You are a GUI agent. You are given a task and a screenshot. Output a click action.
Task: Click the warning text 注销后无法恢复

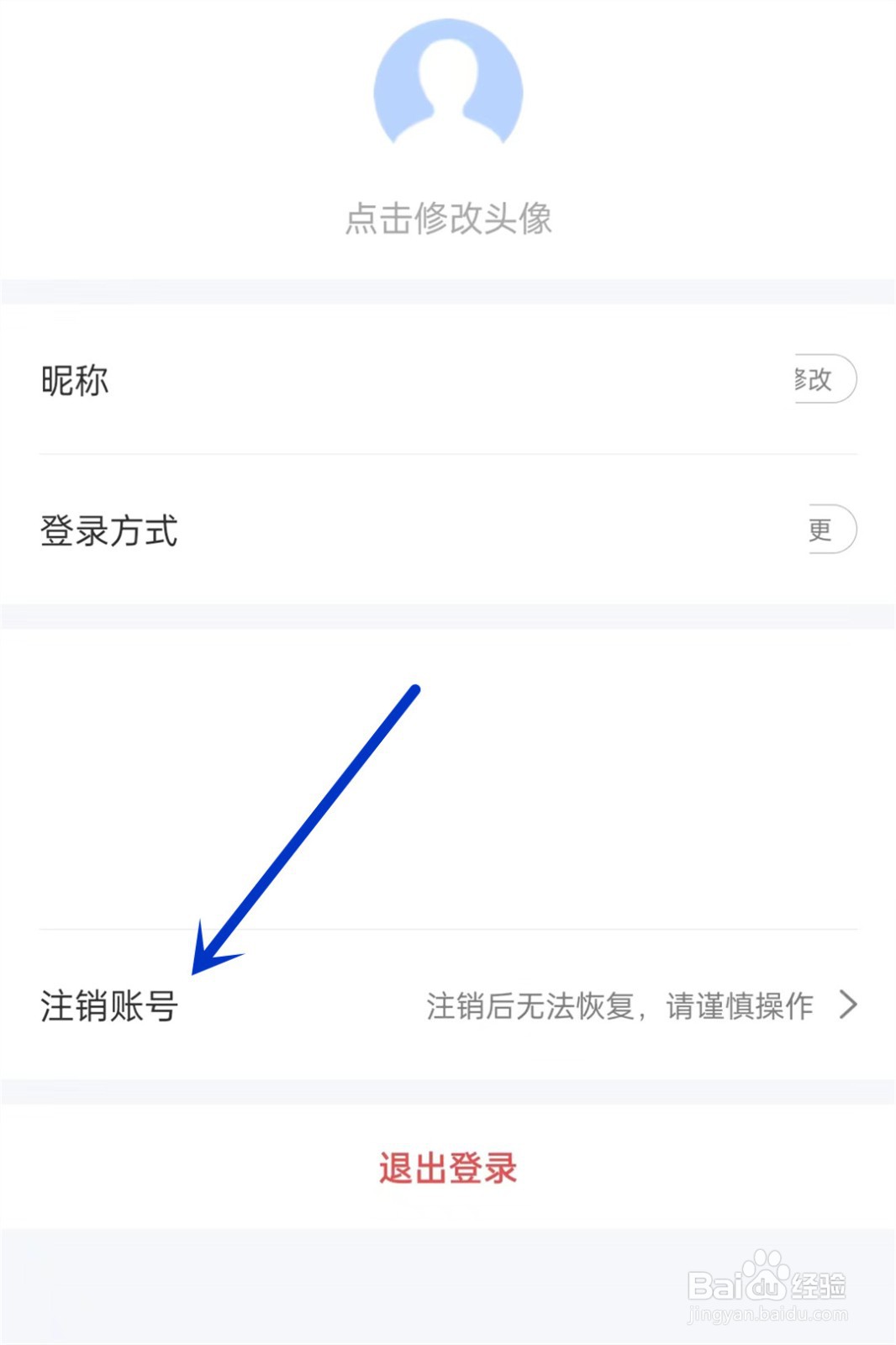click(x=534, y=1005)
